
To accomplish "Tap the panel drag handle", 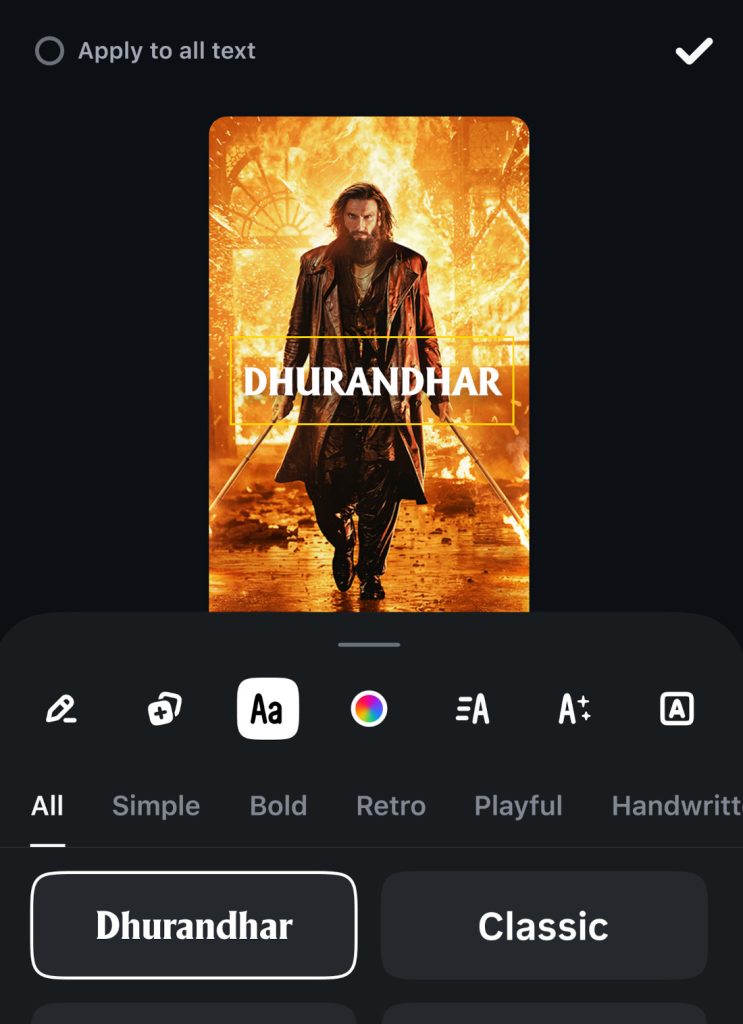I will click(369, 645).
